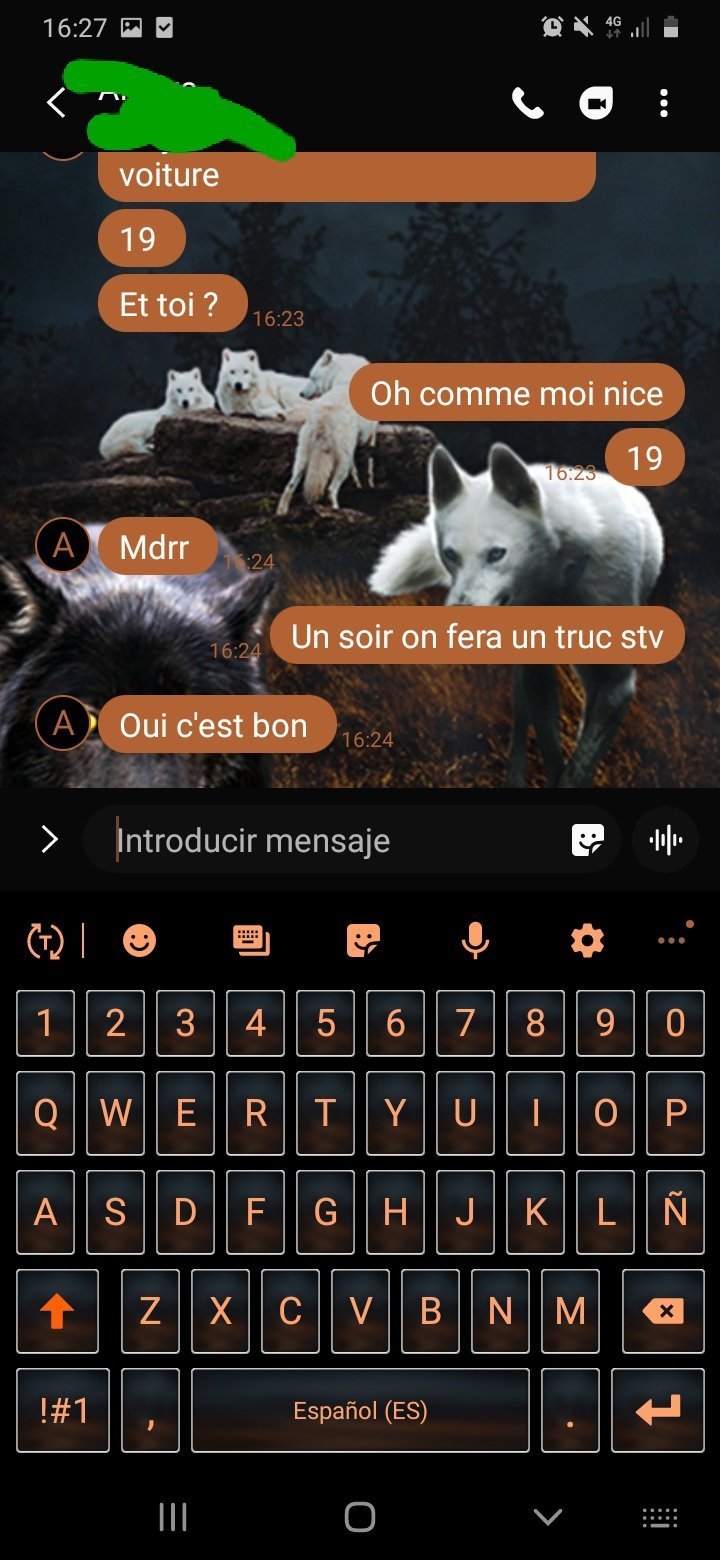
Task: Expand attachment options with the chevron
Action: [x=49, y=840]
